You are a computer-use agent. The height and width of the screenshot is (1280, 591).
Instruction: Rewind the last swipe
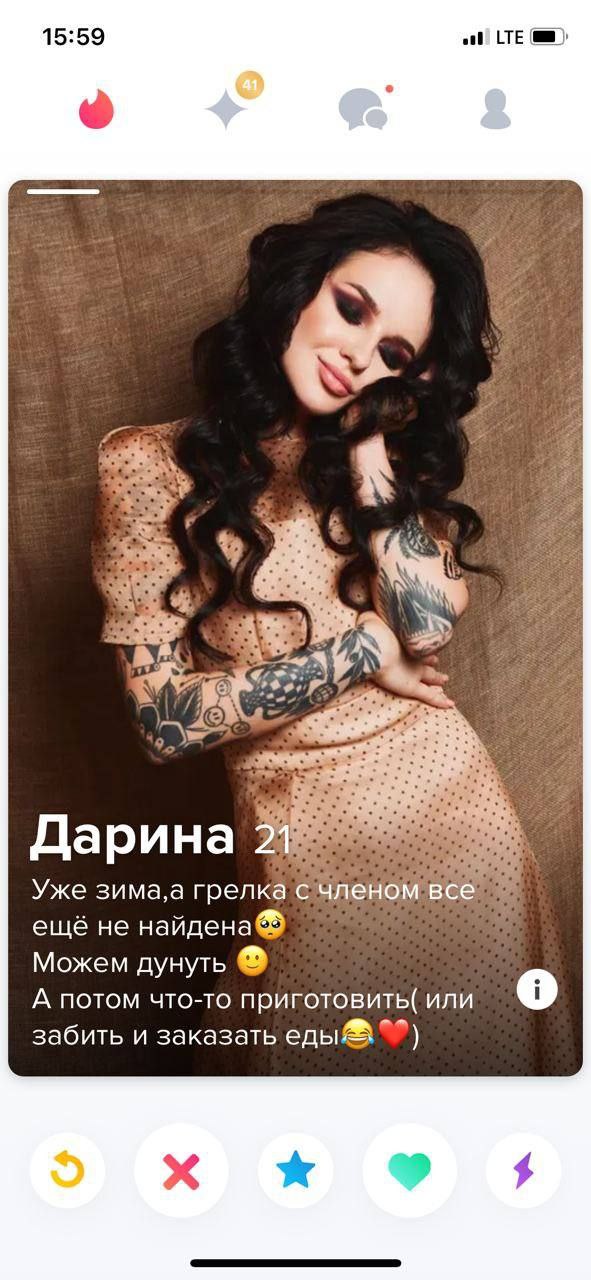(67, 1170)
